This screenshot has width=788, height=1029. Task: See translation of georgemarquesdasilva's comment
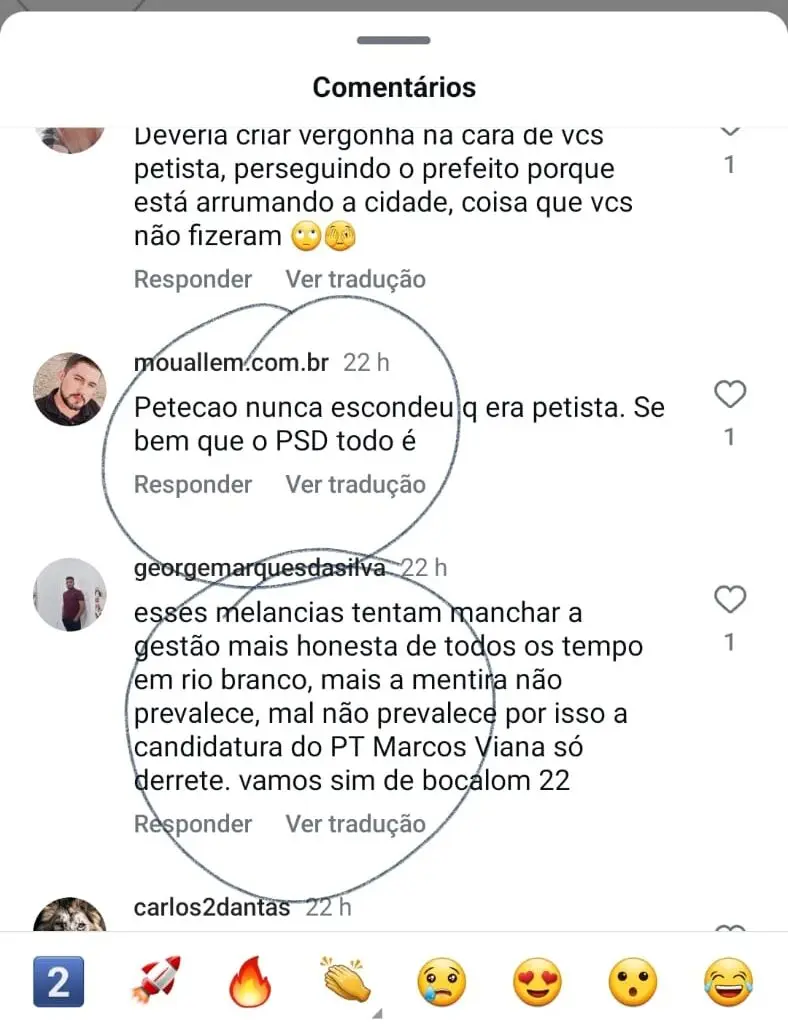(x=355, y=824)
